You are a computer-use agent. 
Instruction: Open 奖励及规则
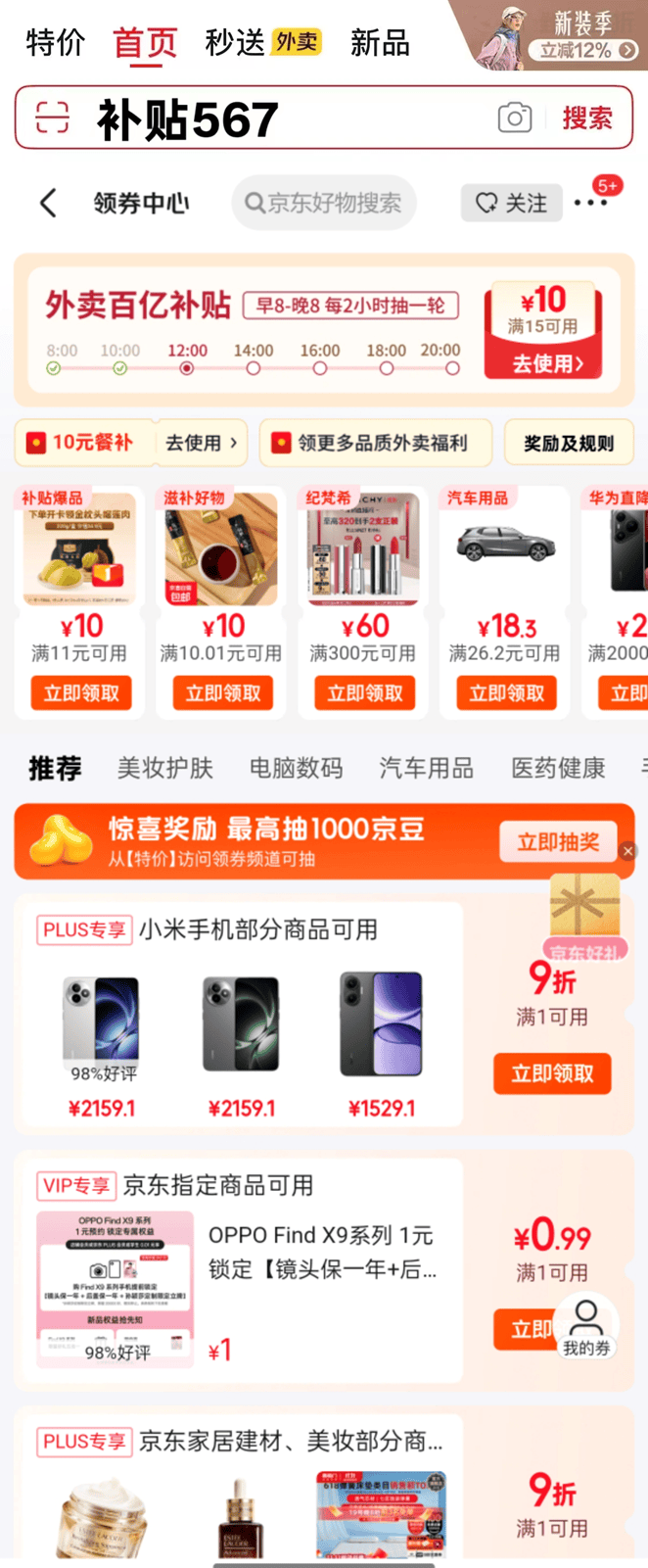[x=569, y=443]
